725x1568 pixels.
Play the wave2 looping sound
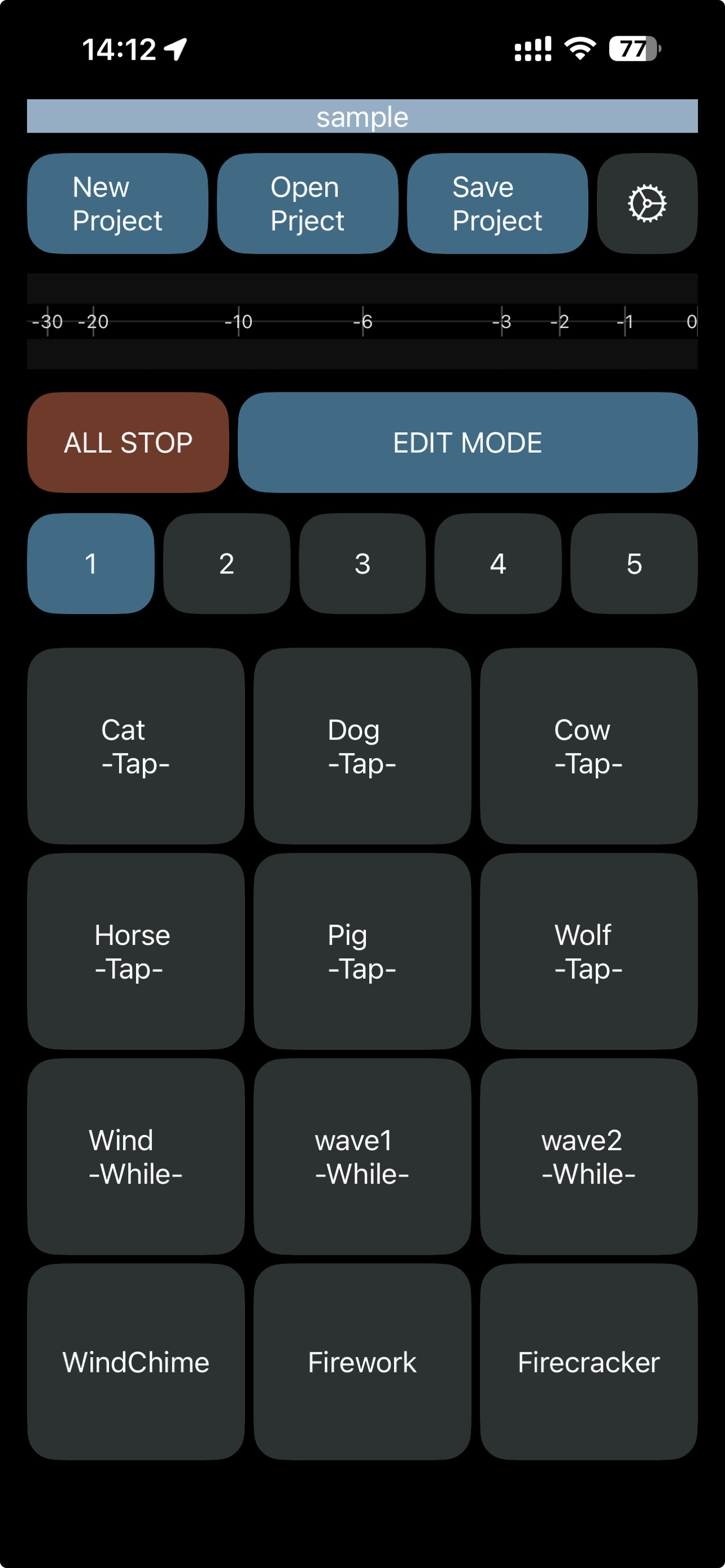[x=588, y=1157]
